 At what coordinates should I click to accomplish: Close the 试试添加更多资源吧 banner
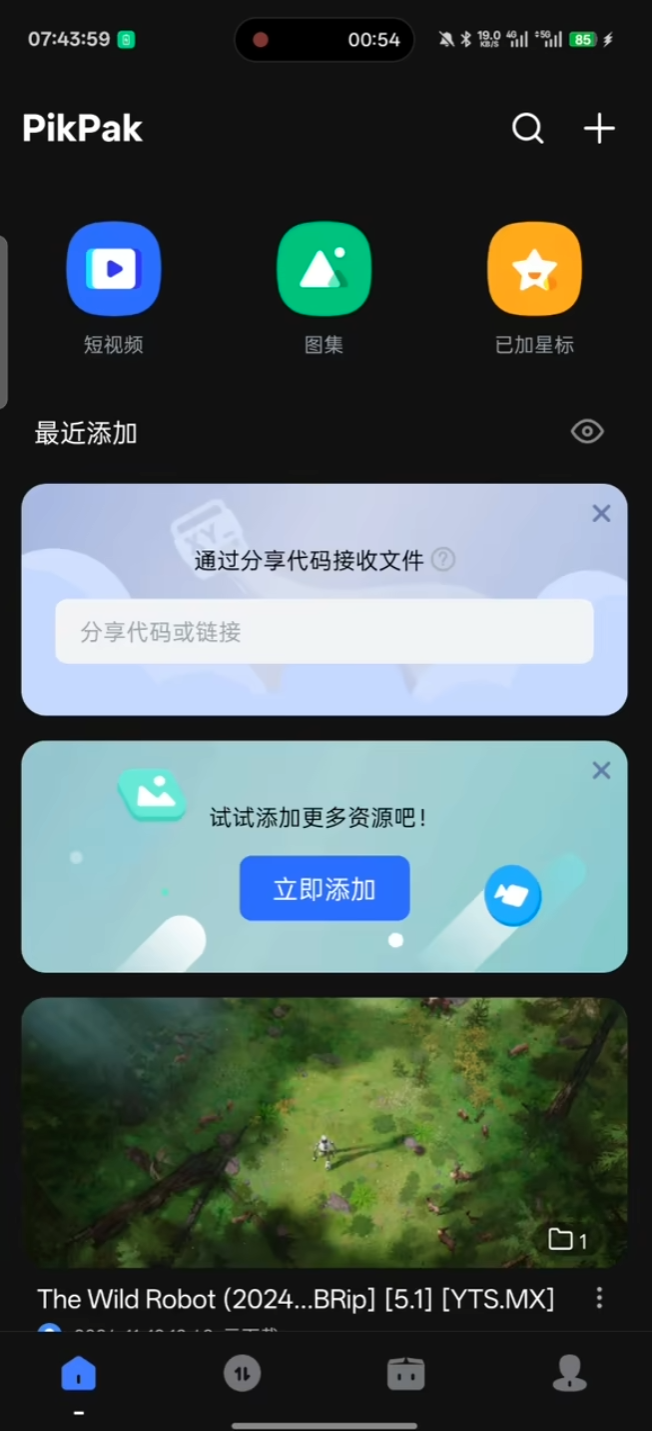pos(601,771)
